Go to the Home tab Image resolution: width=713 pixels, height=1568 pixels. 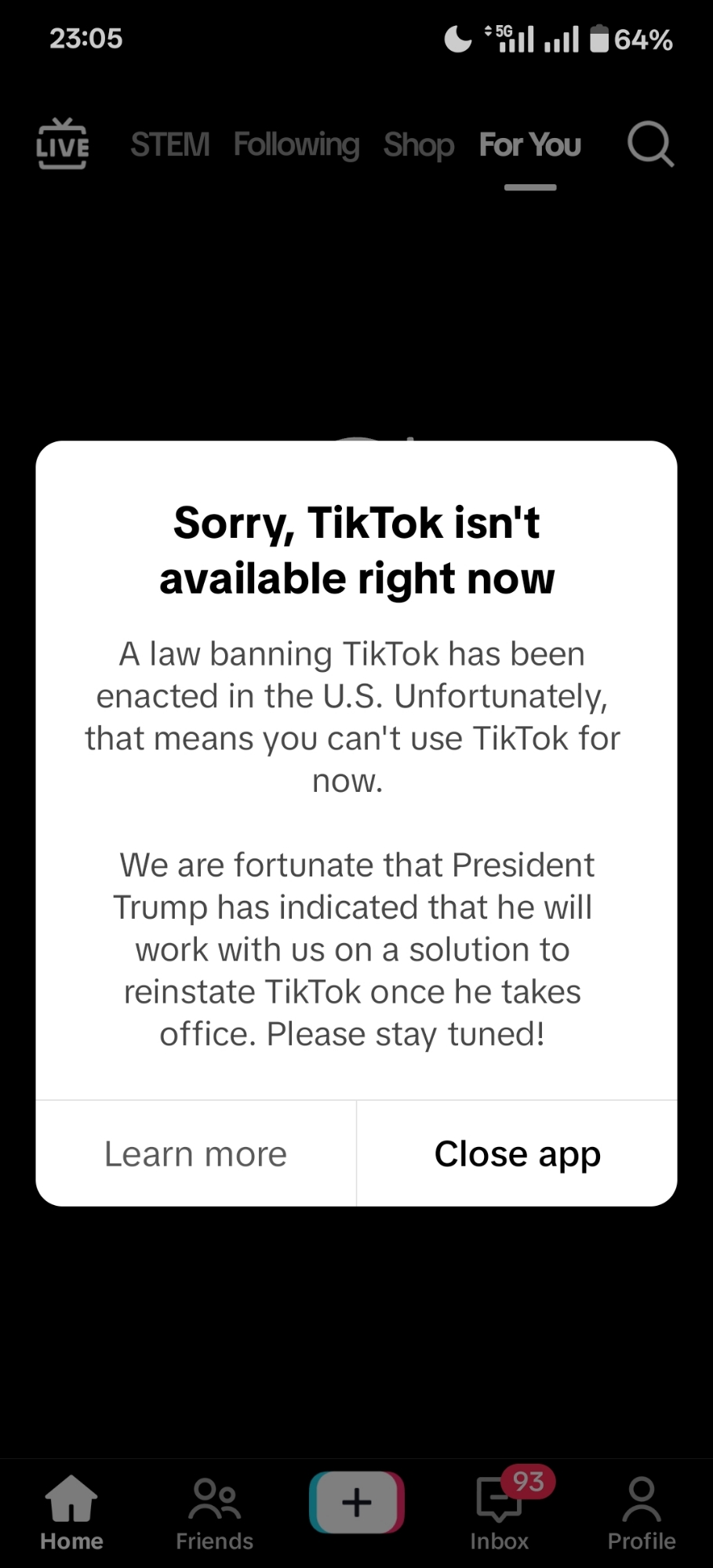(71, 1513)
